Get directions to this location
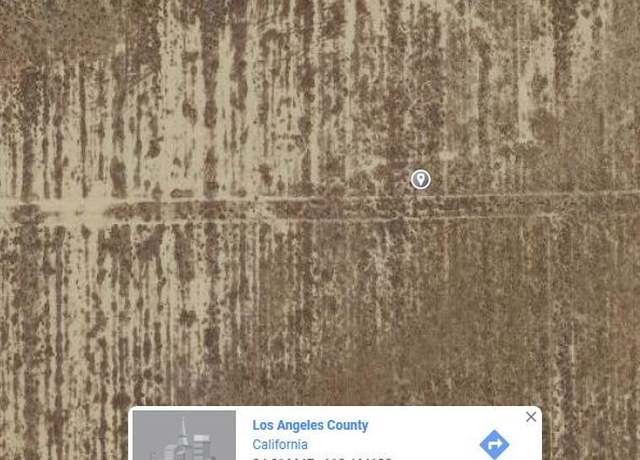 (494, 444)
